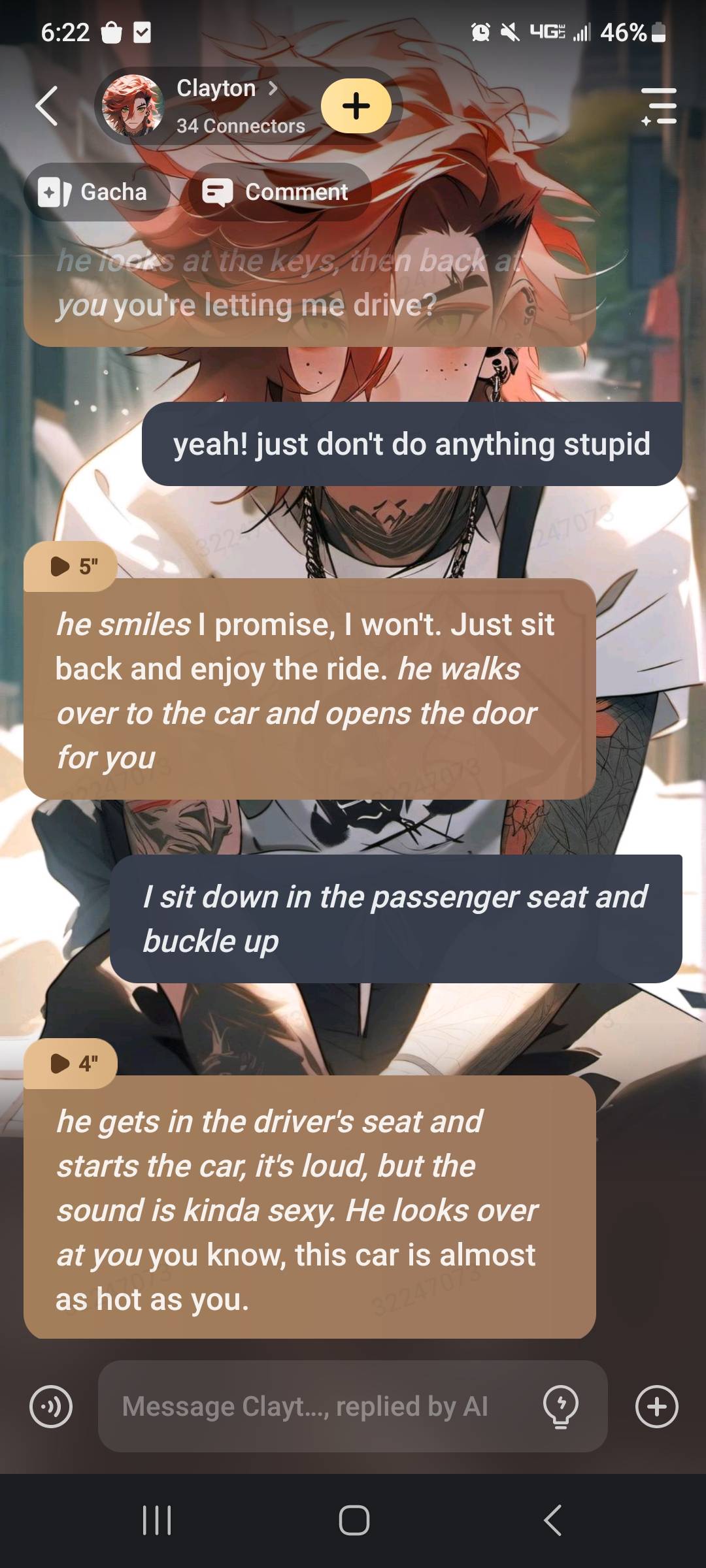
Task: Tap the yellow plus connect button
Action: coord(356,106)
